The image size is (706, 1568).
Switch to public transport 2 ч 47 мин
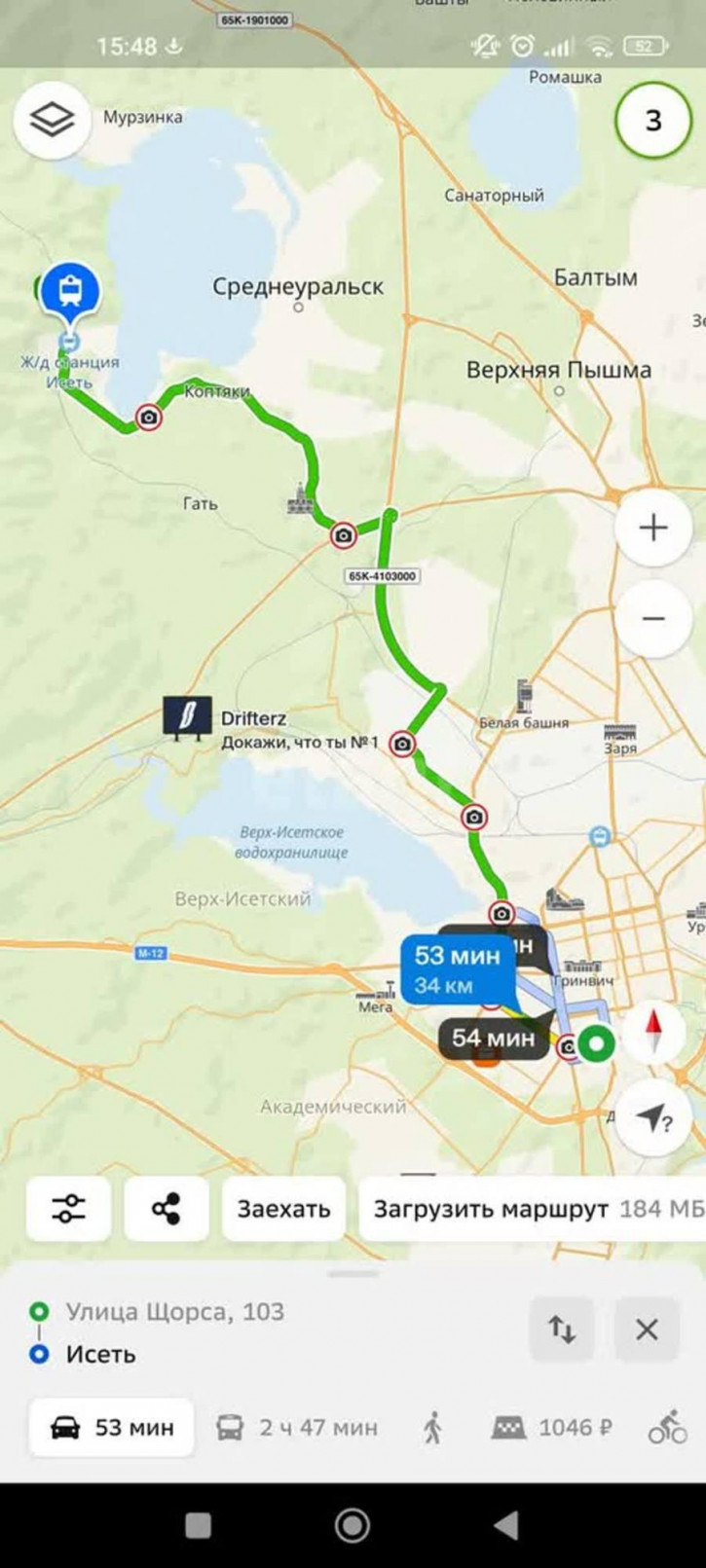coord(297,1428)
